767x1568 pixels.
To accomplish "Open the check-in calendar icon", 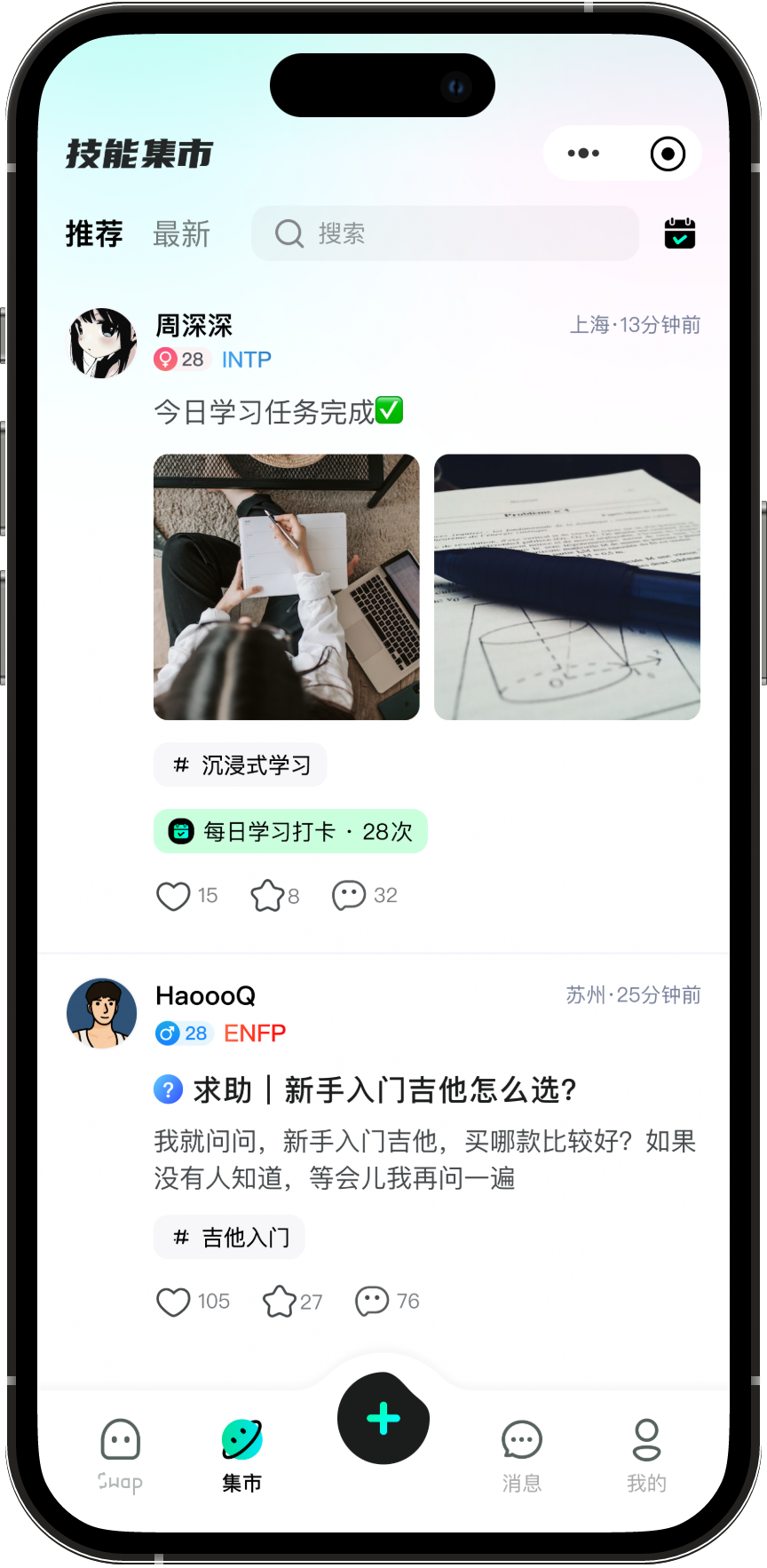I will tap(680, 234).
